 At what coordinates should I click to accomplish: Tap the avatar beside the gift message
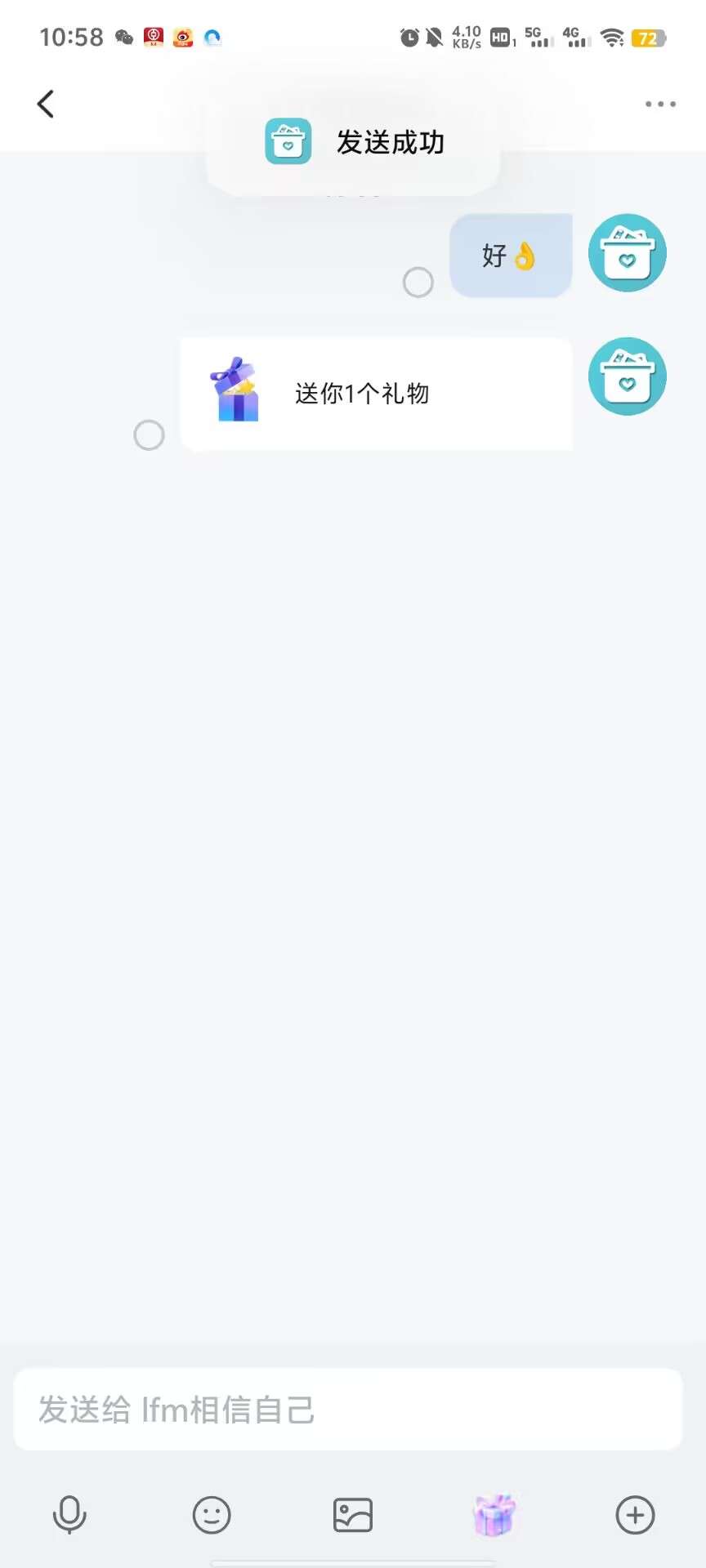pos(628,376)
